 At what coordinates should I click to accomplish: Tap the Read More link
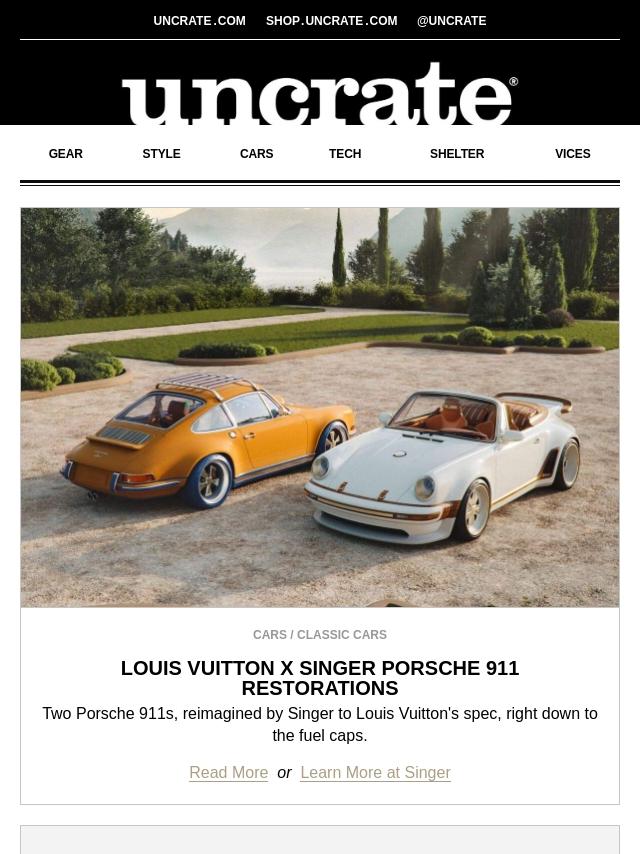229,772
